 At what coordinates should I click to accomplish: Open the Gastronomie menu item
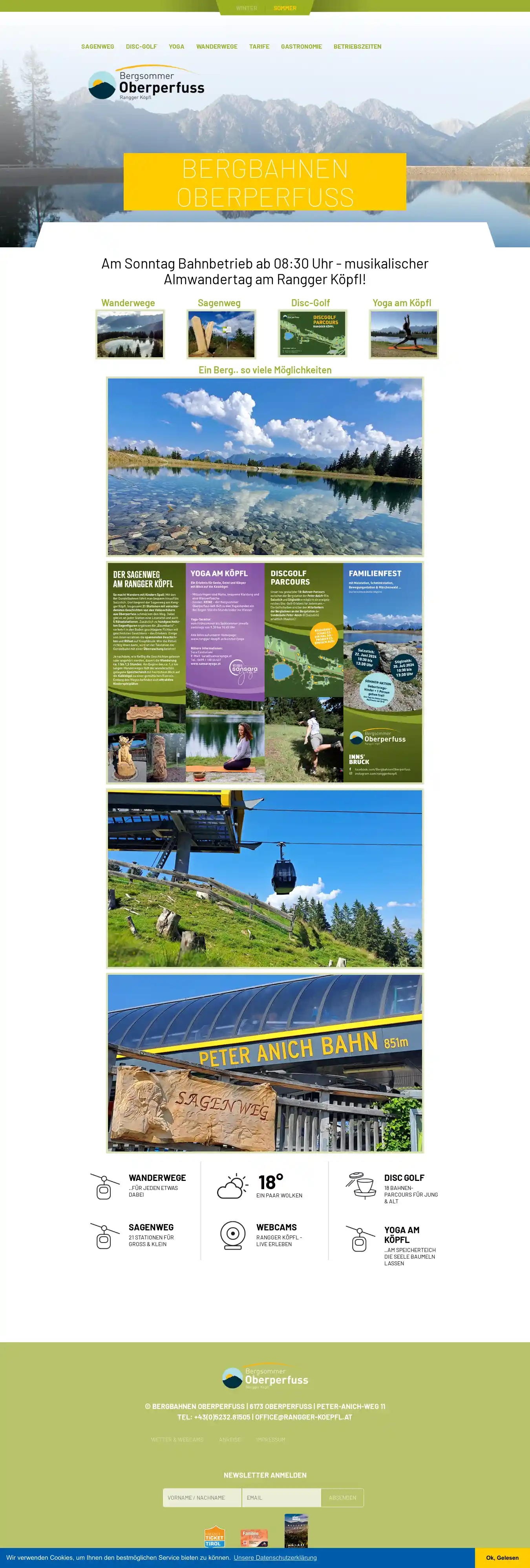pos(301,47)
